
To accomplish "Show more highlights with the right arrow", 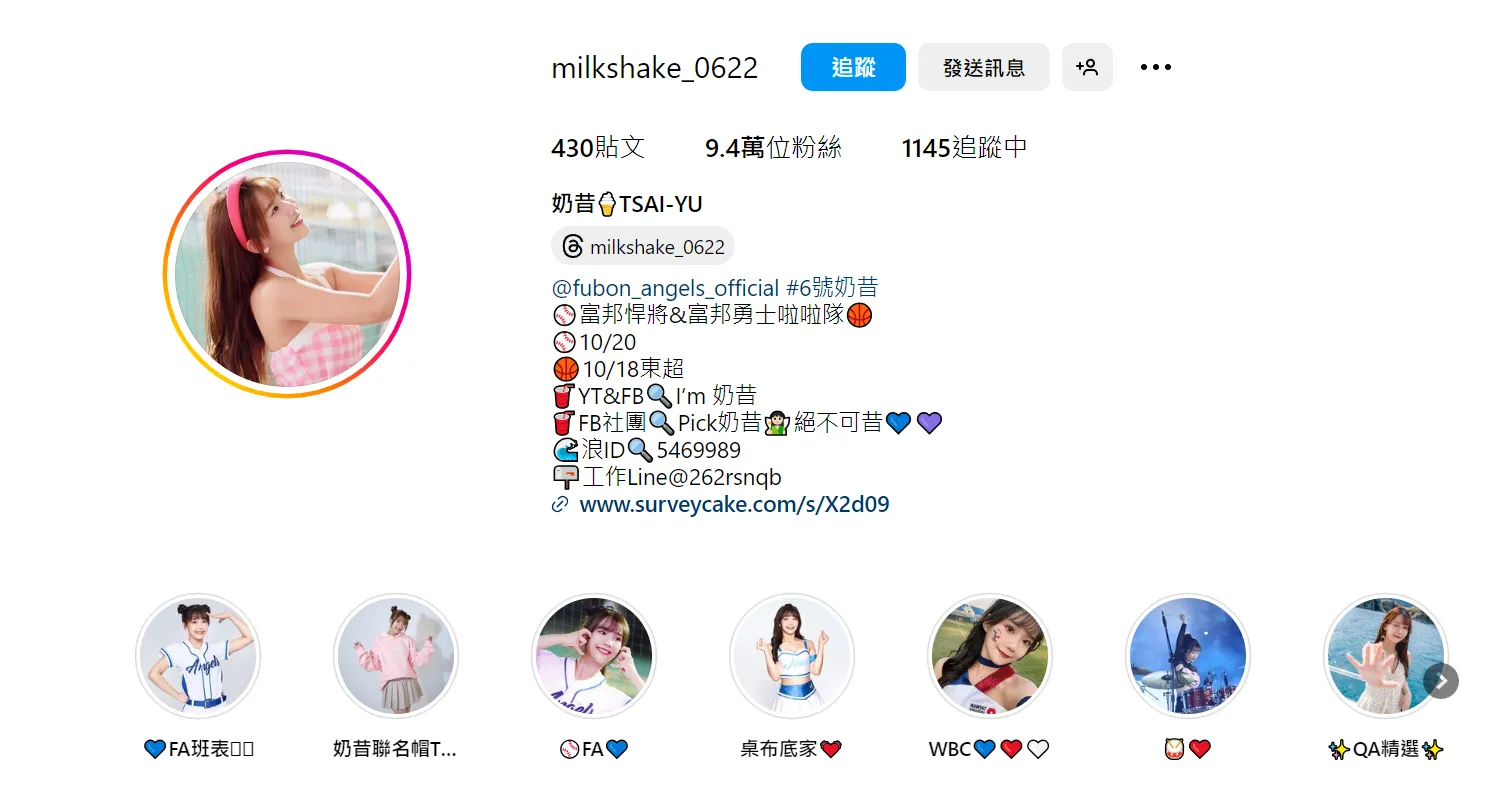I will click(1441, 681).
